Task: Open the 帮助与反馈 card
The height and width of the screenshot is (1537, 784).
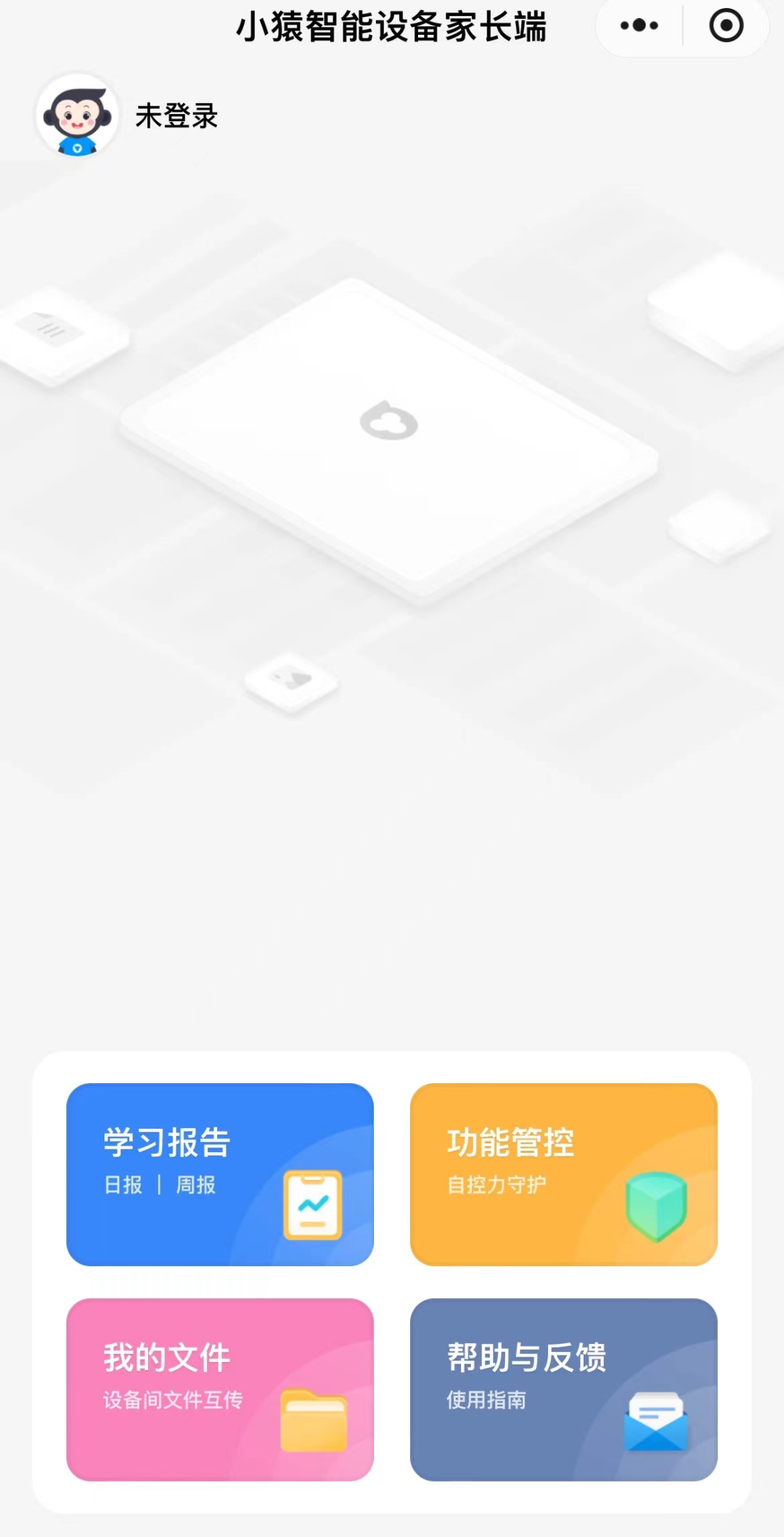Action: (563, 1389)
